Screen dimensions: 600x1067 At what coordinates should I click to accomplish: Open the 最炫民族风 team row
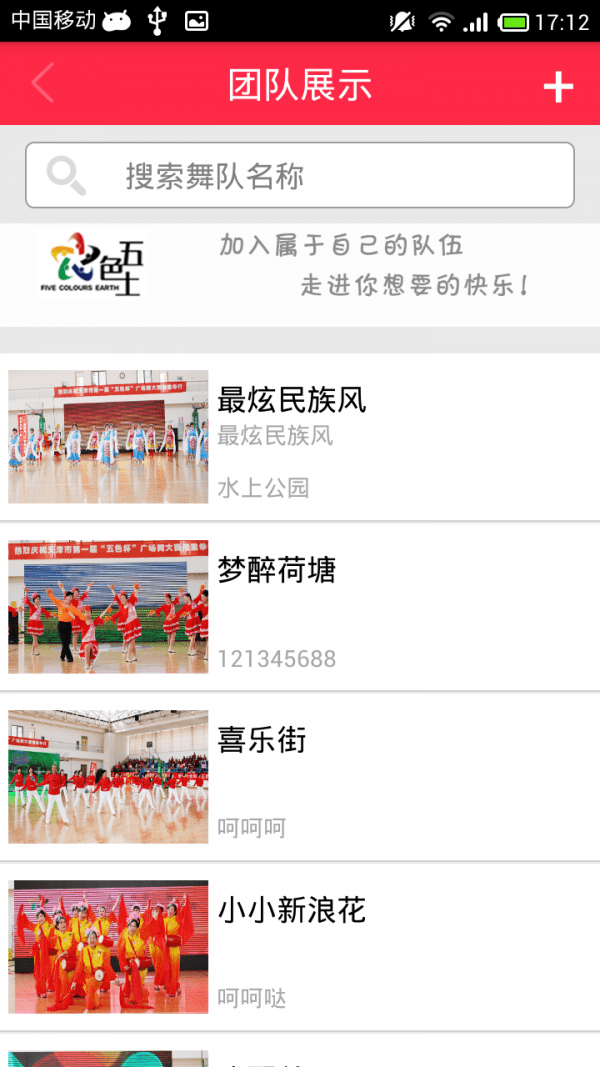(x=300, y=437)
